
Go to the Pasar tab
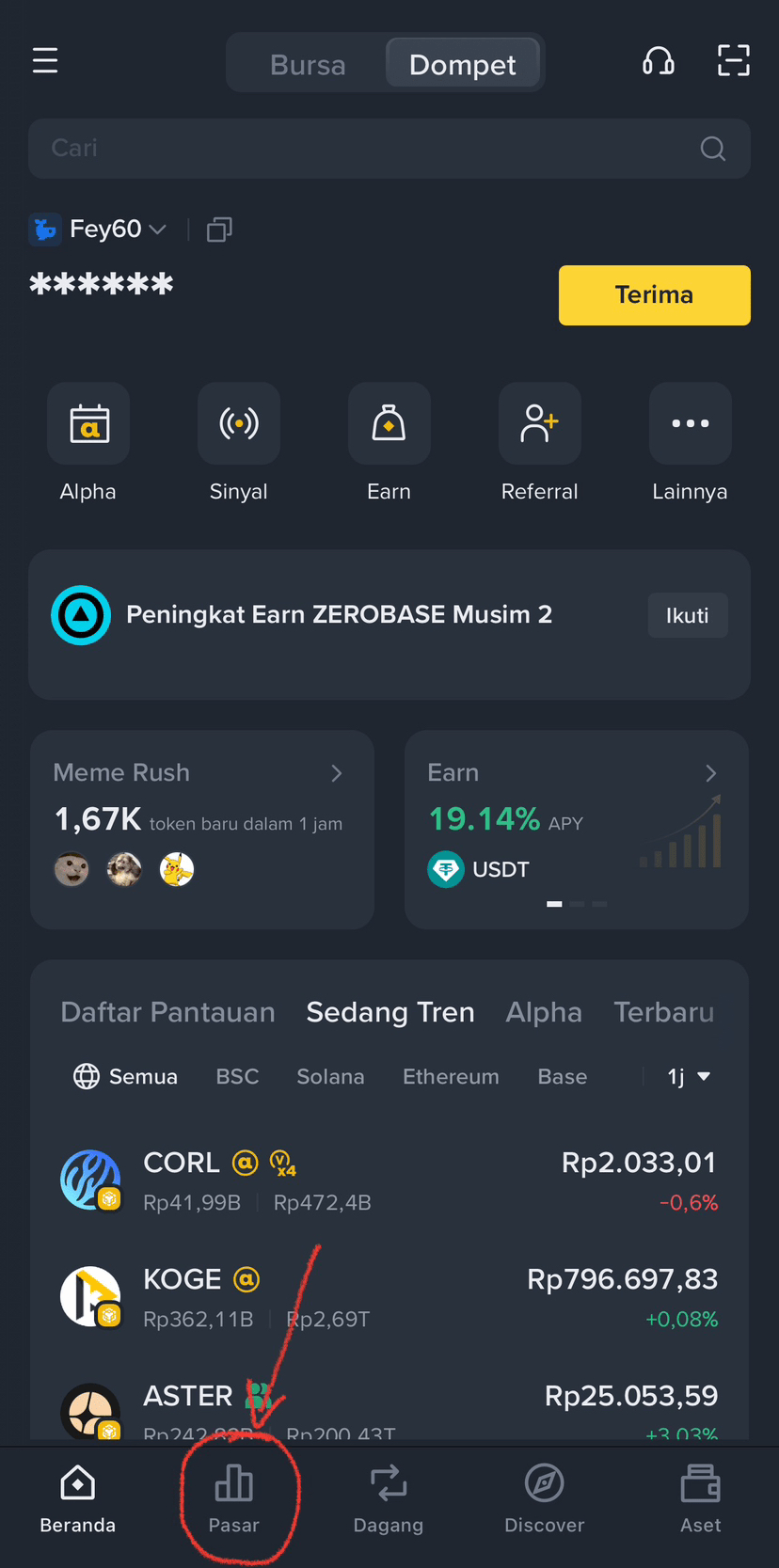coord(233,1499)
